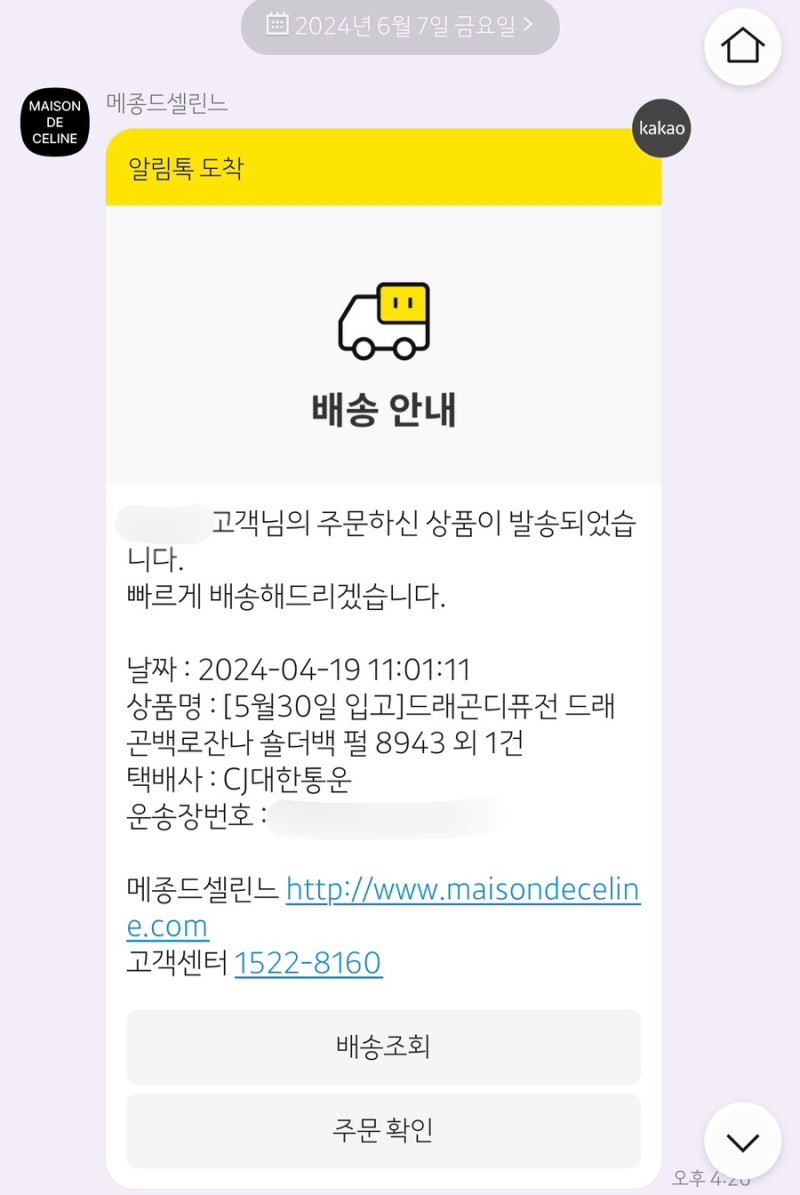
Task: Tap the kakao channel badge icon
Action: 661,128
